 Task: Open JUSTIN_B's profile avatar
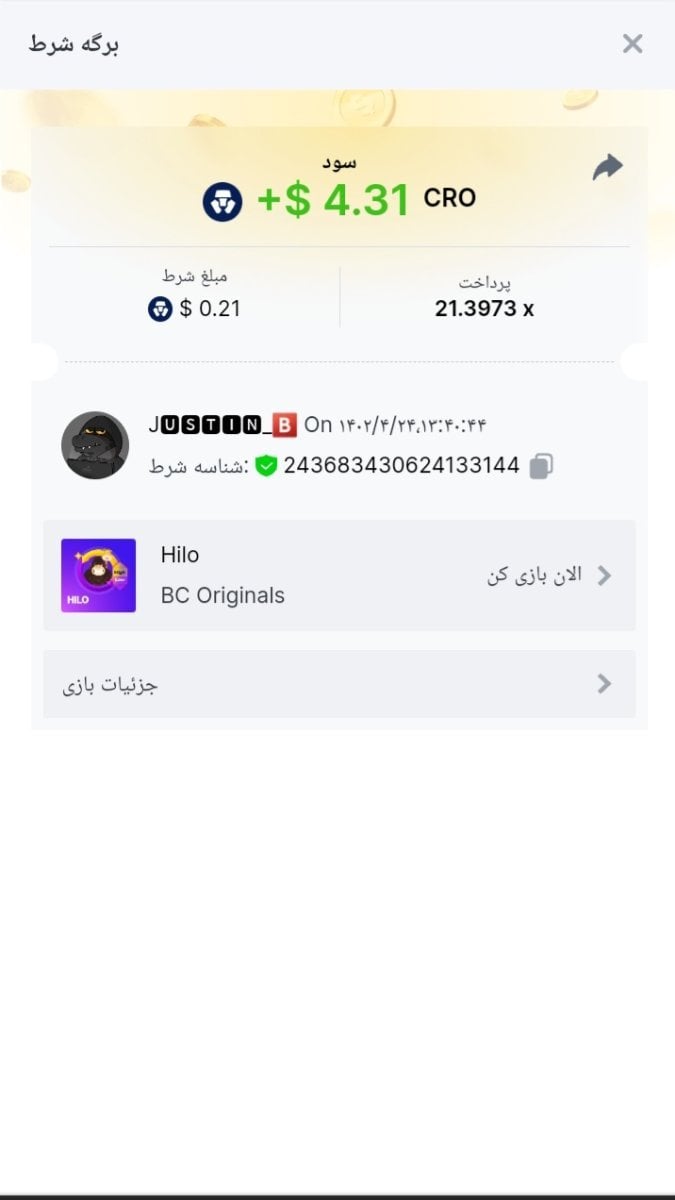pyautogui.click(x=95, y=445)
